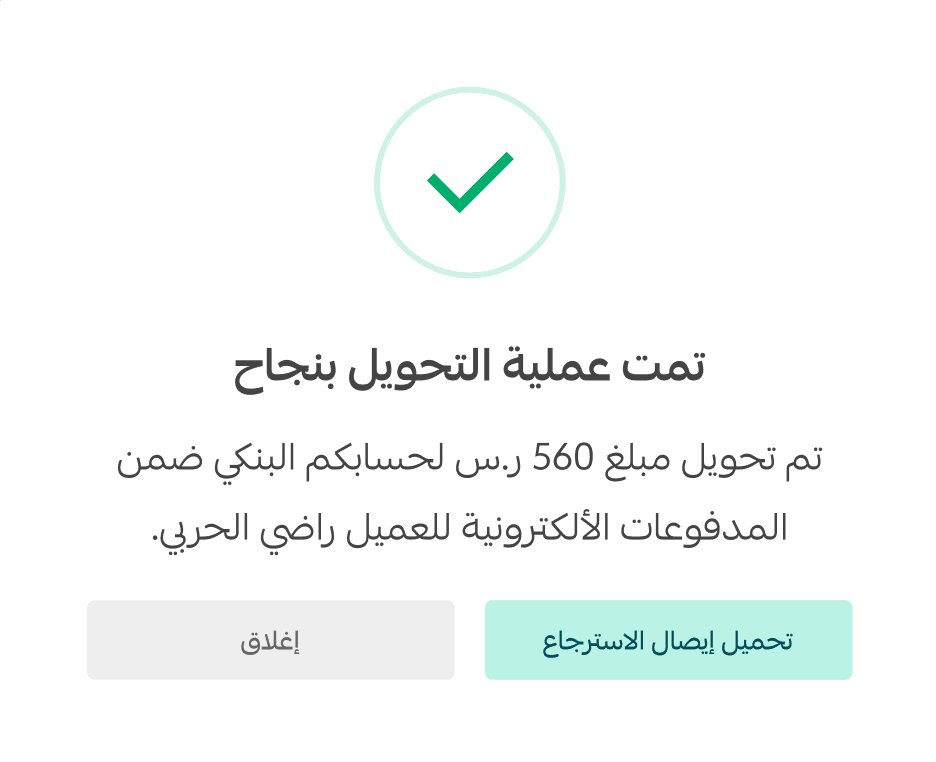Tap the تحميل إيصال الاسترجاع button
936x762 pixels.
coord(668,640)
